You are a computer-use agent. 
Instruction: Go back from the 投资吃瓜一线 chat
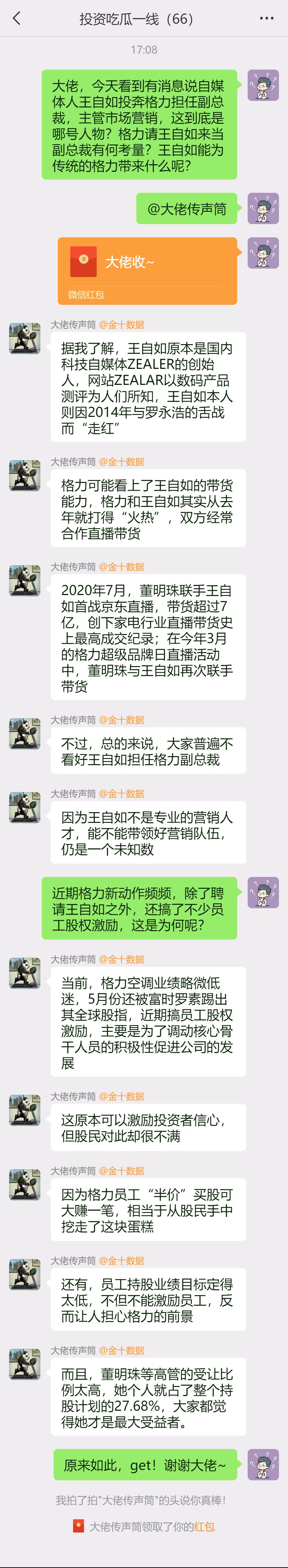[x=16, y=19]
